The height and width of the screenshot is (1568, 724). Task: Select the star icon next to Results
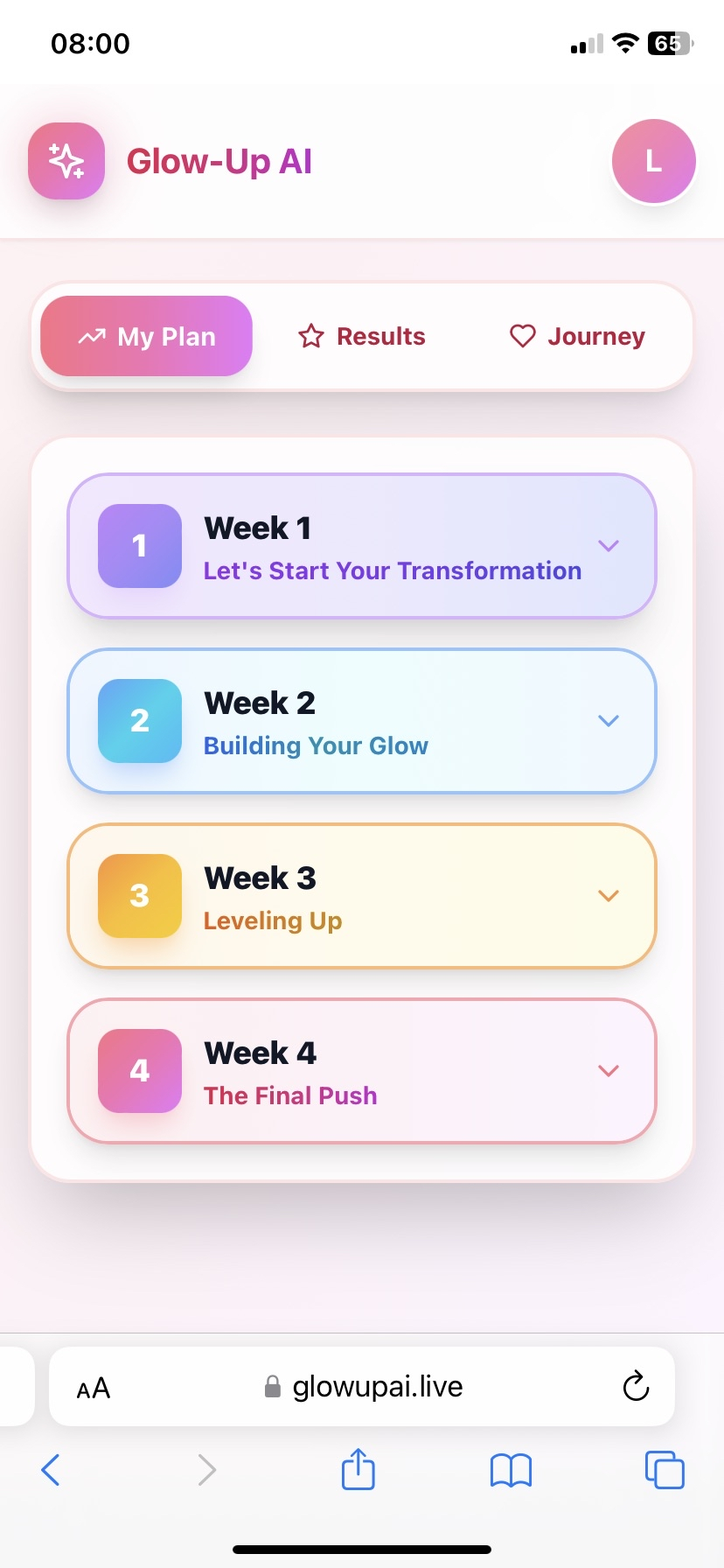(x=310, y=336)
